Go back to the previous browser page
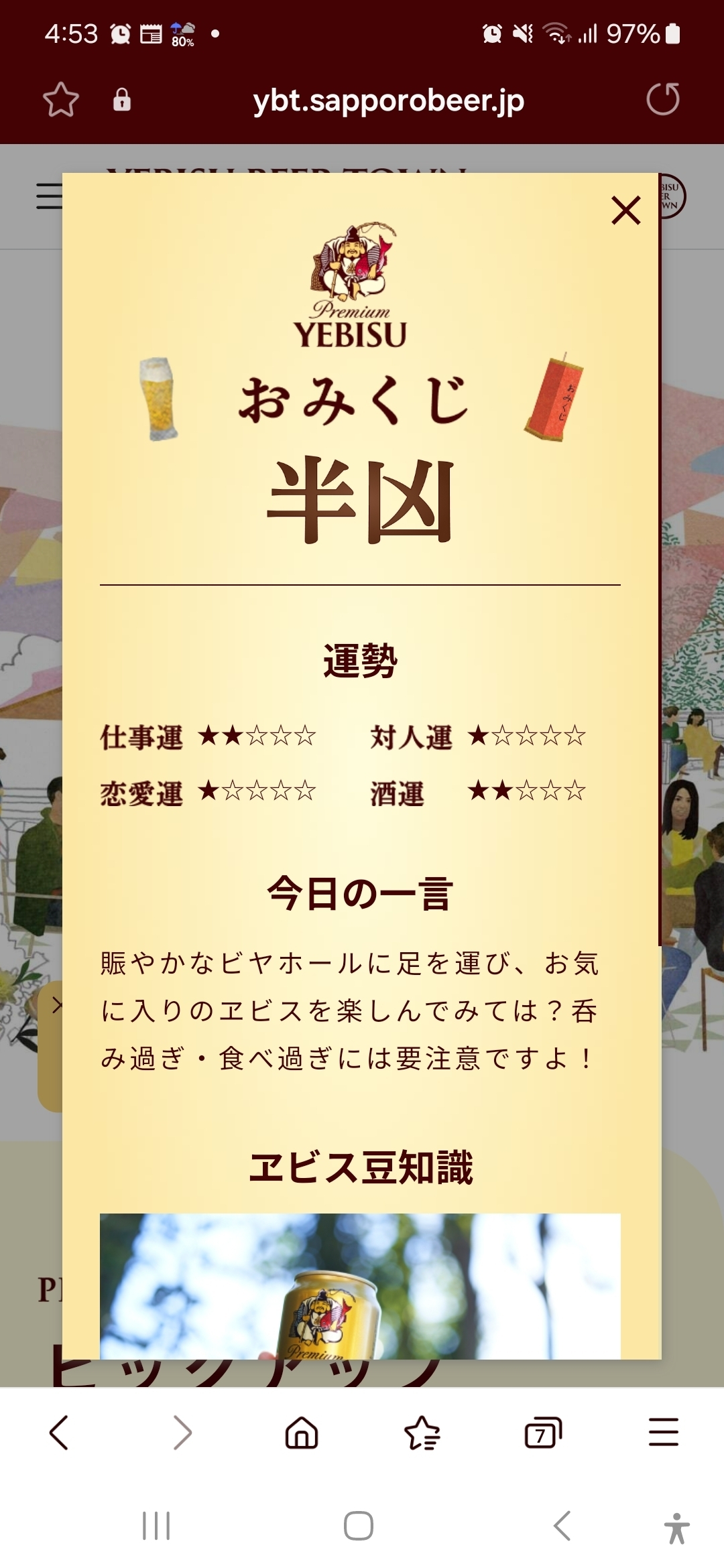The height and width of the screenshot is (1568, 724). 59,1433
